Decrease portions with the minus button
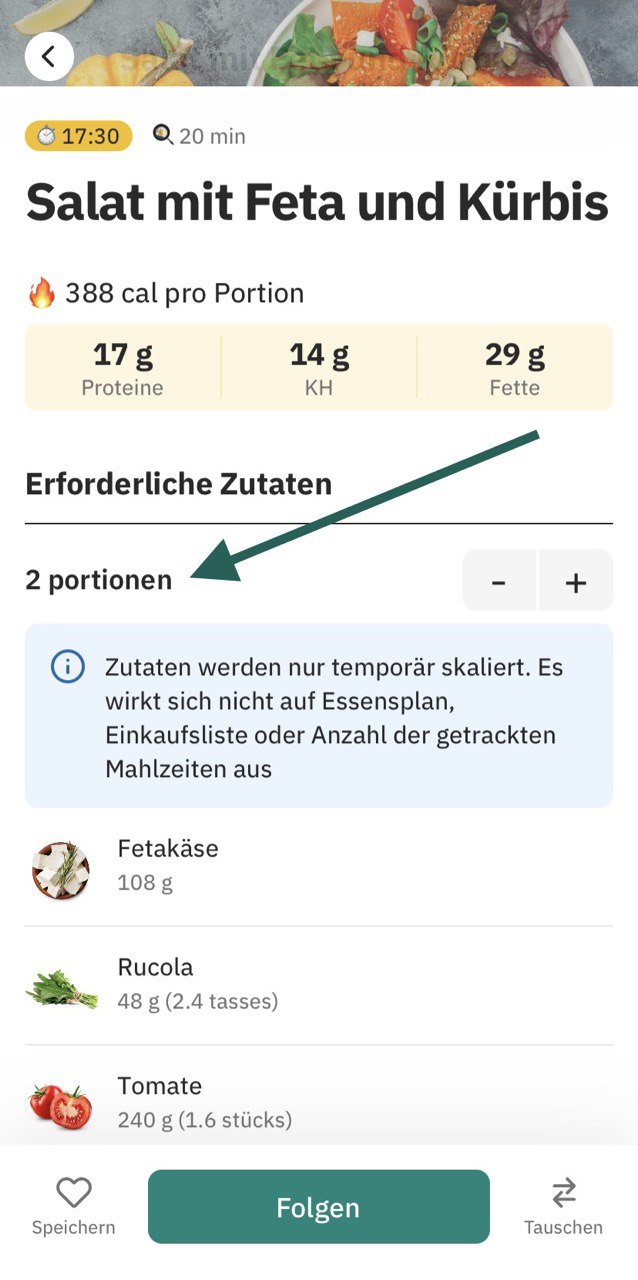Image resolution: width=638 pixels, height=1280 pixels. (499, 581)
